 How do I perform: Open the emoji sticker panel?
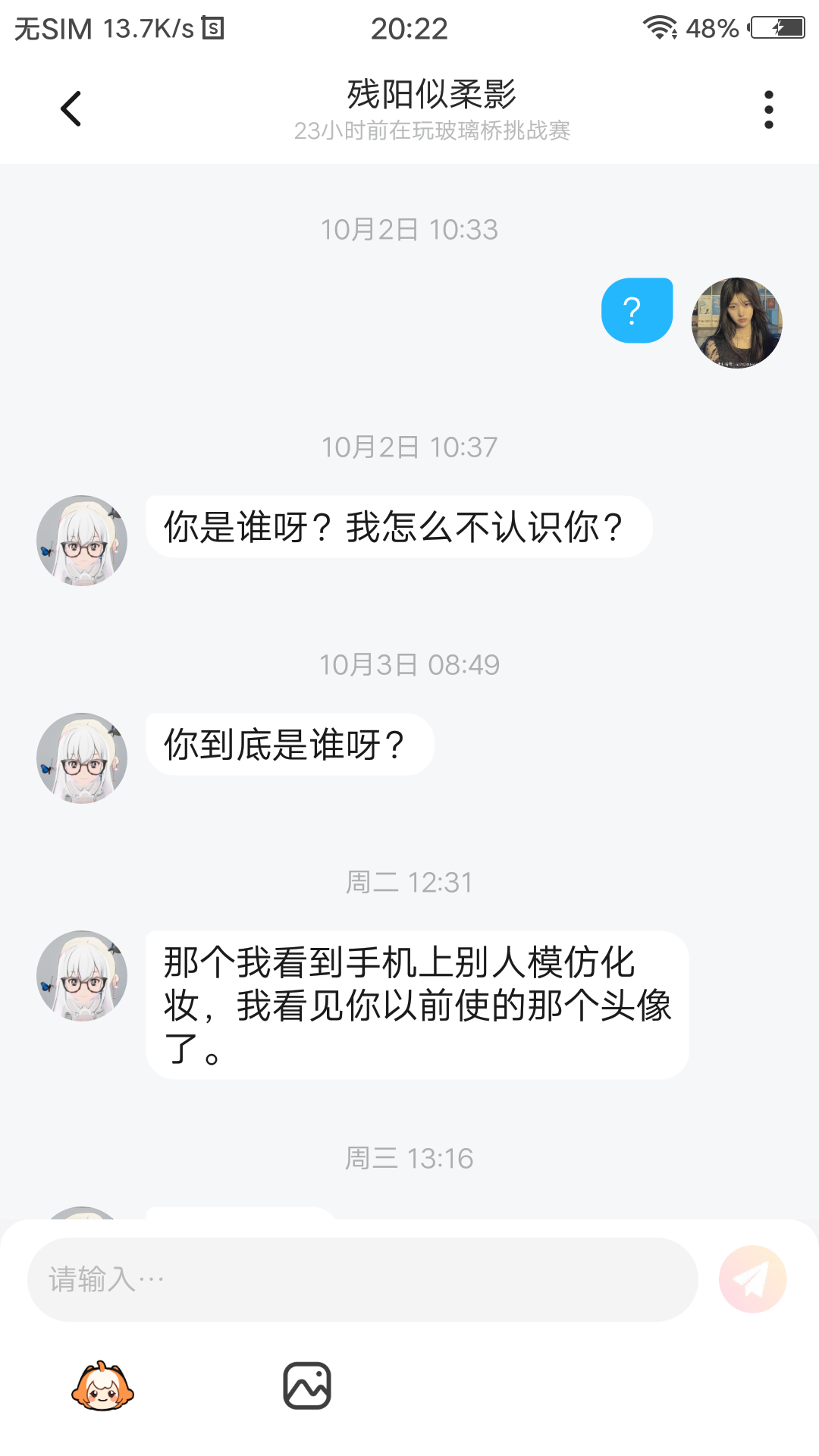click(102, 1386)
